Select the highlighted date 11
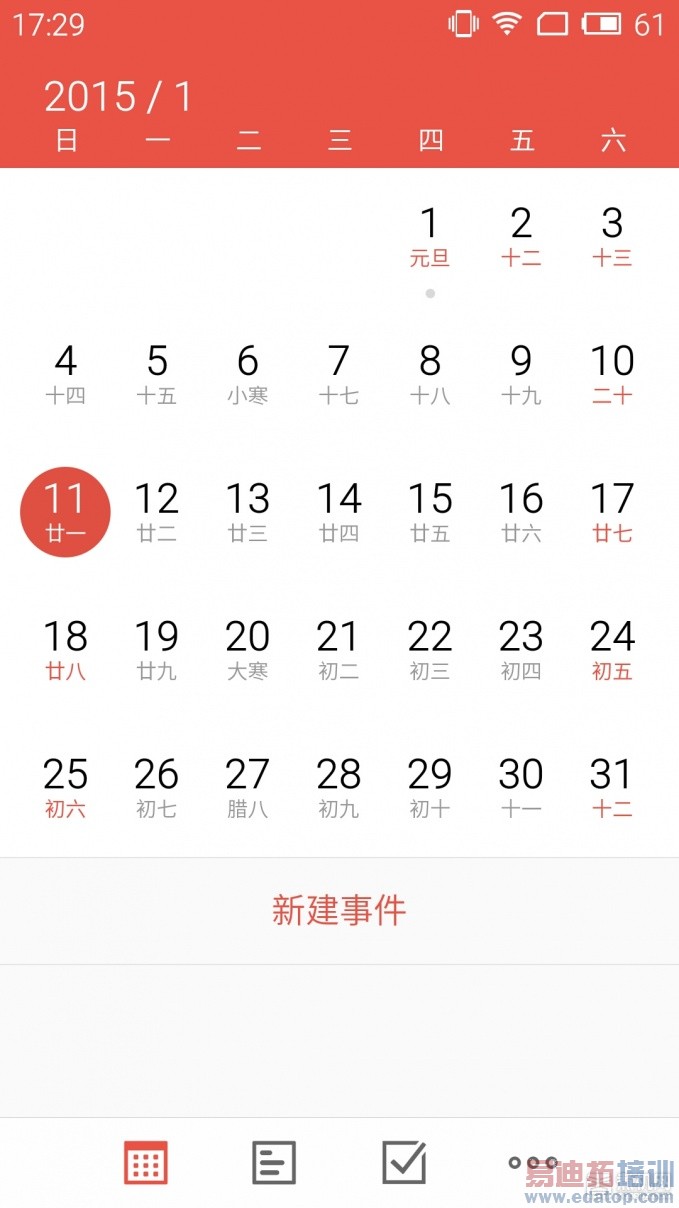 pos(66,511)
